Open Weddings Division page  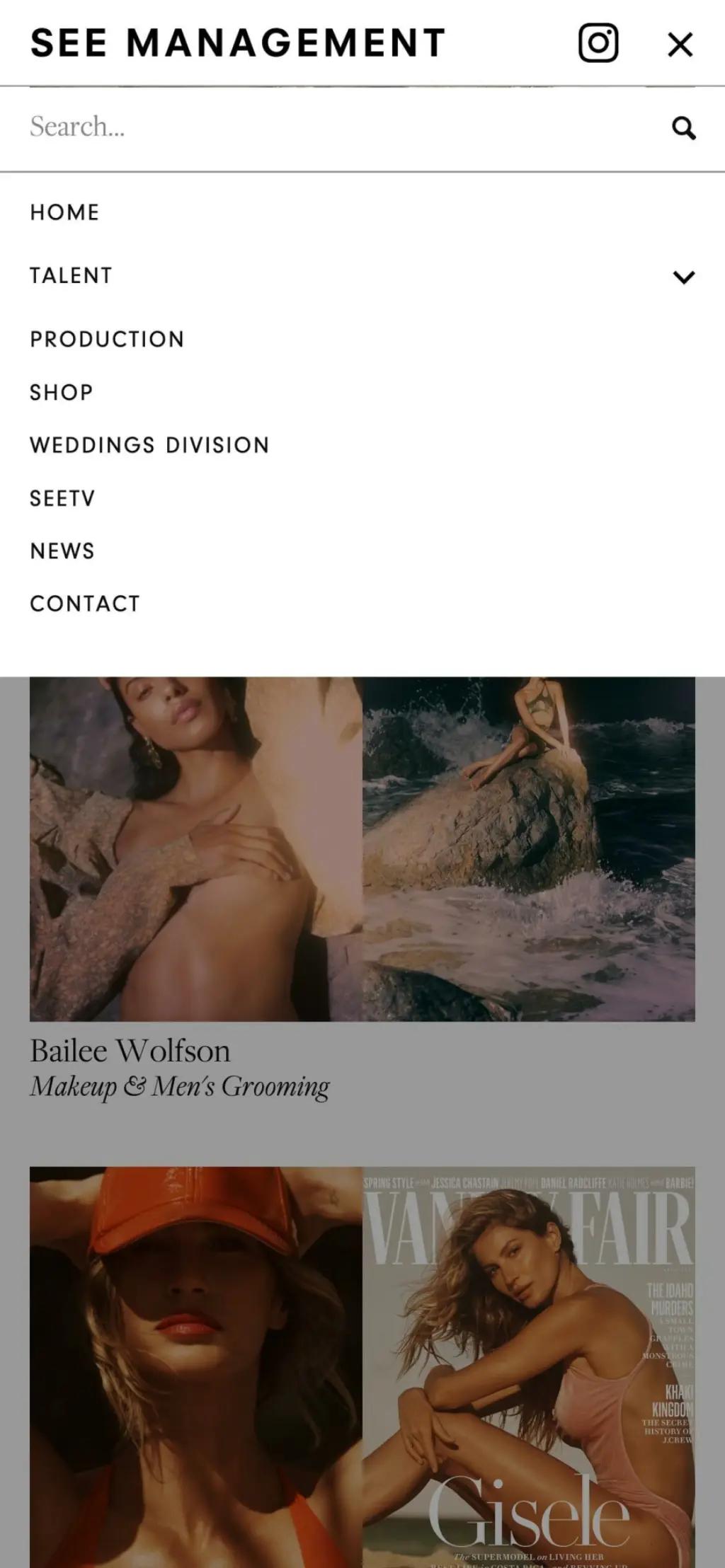tap(149, 445)
